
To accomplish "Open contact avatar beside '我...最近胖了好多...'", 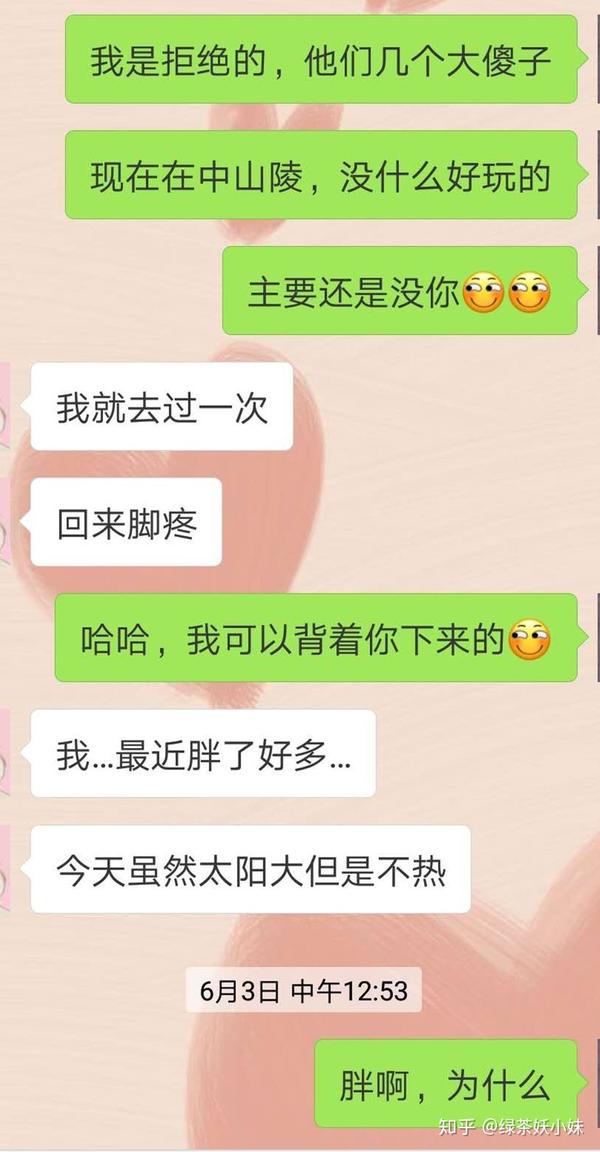I will (5, 753).
